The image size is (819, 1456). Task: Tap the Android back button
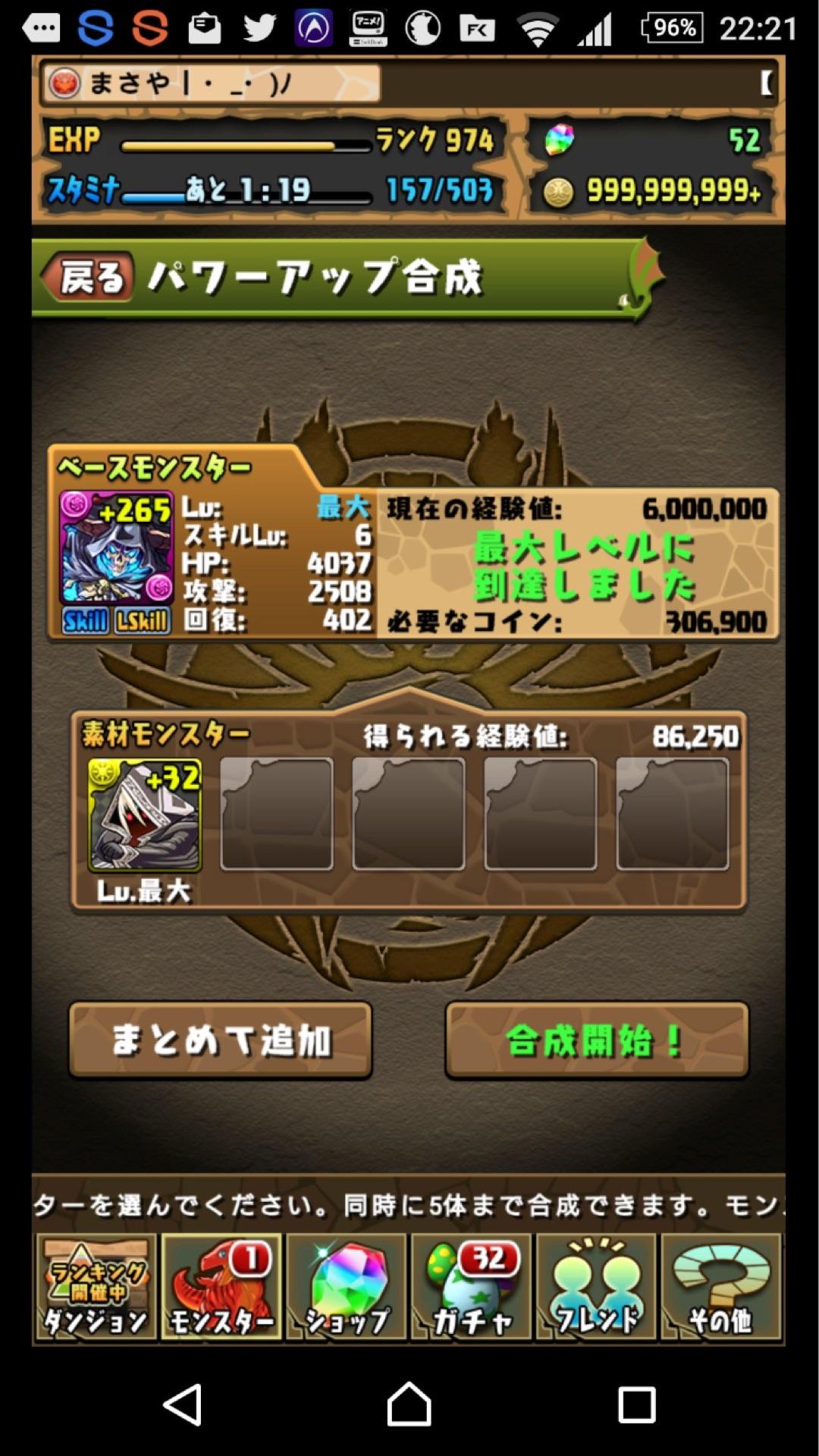[183, 1404]
